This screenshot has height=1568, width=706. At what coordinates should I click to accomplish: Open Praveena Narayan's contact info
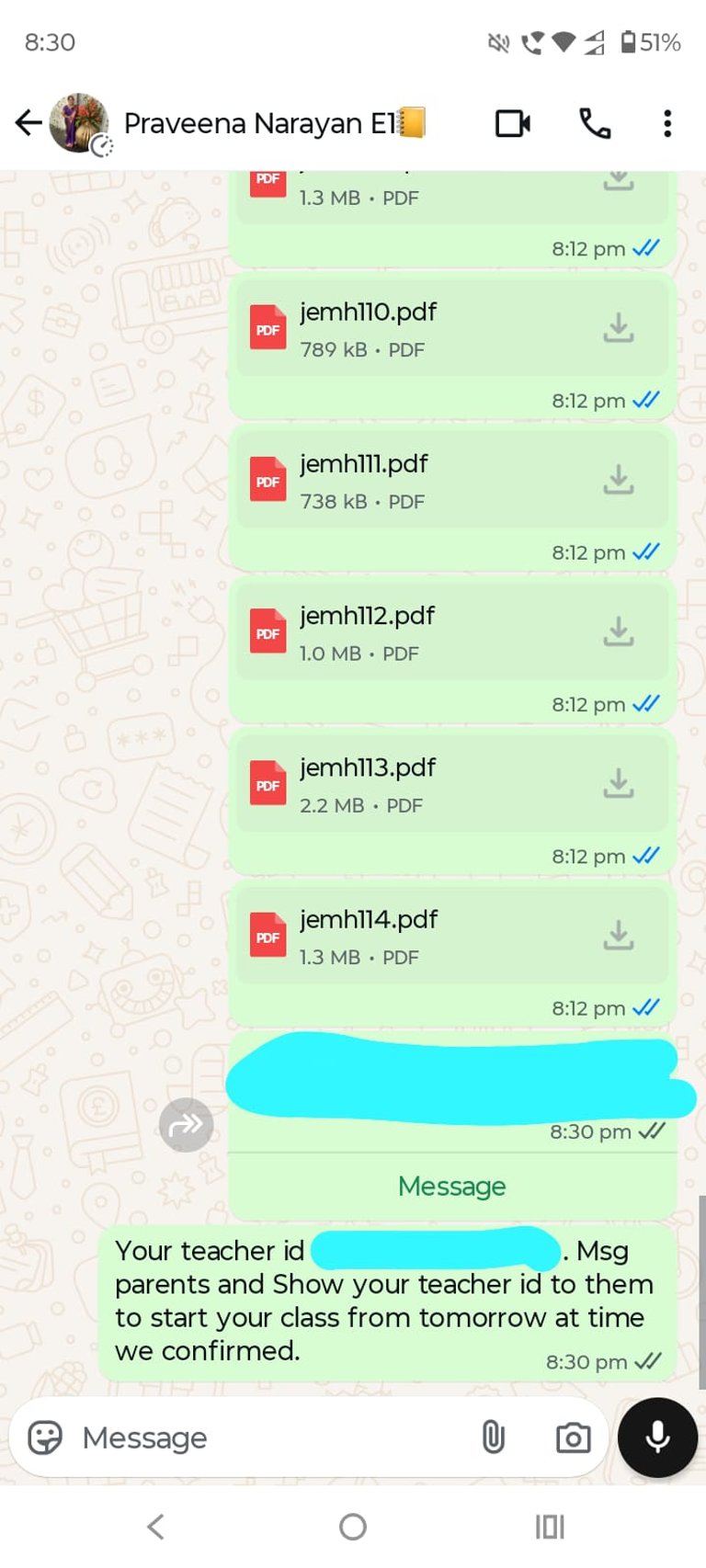(274, 123)
